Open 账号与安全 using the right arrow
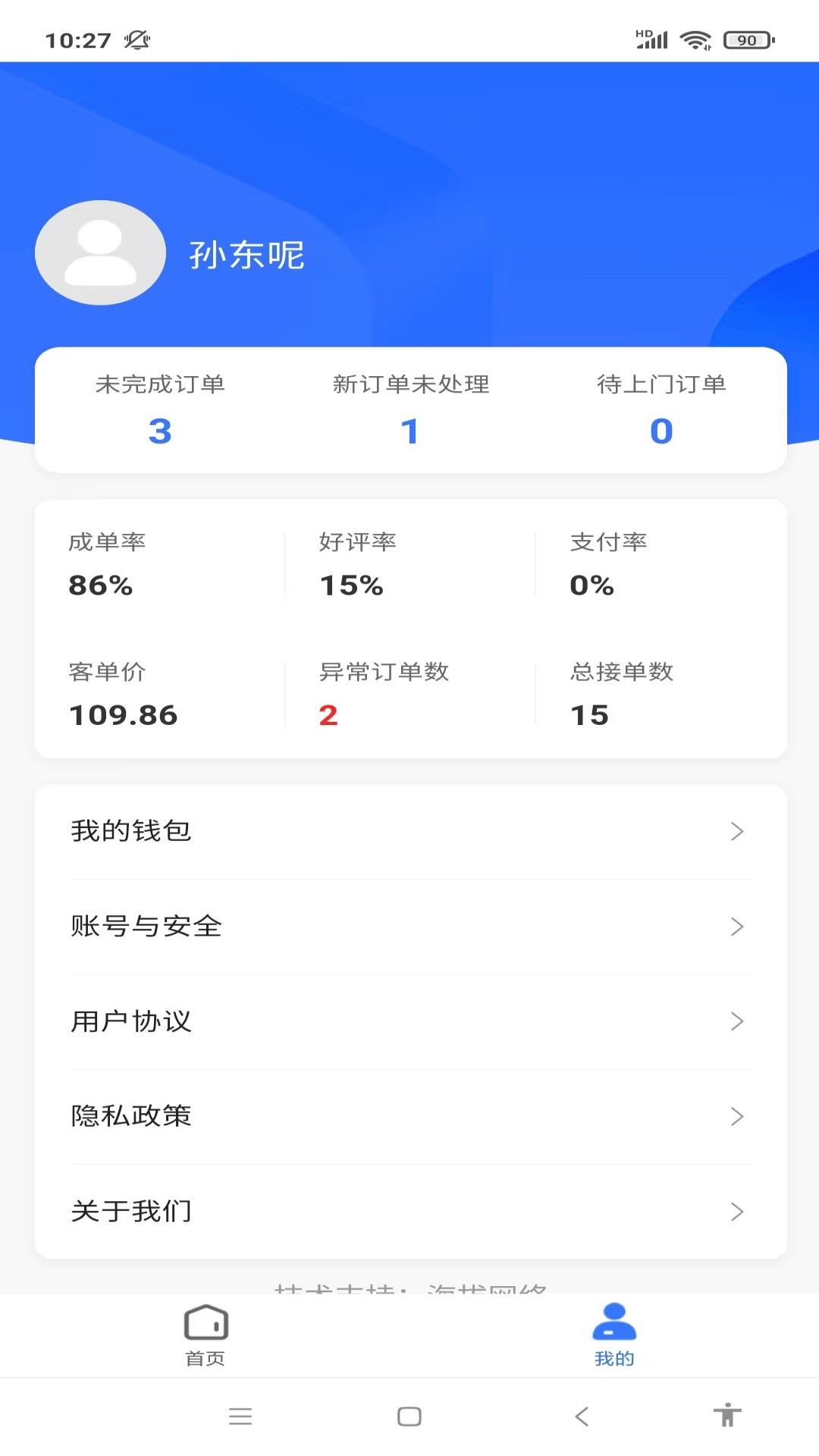Screen dimensions: 819x1456 (x=737, y=927)
